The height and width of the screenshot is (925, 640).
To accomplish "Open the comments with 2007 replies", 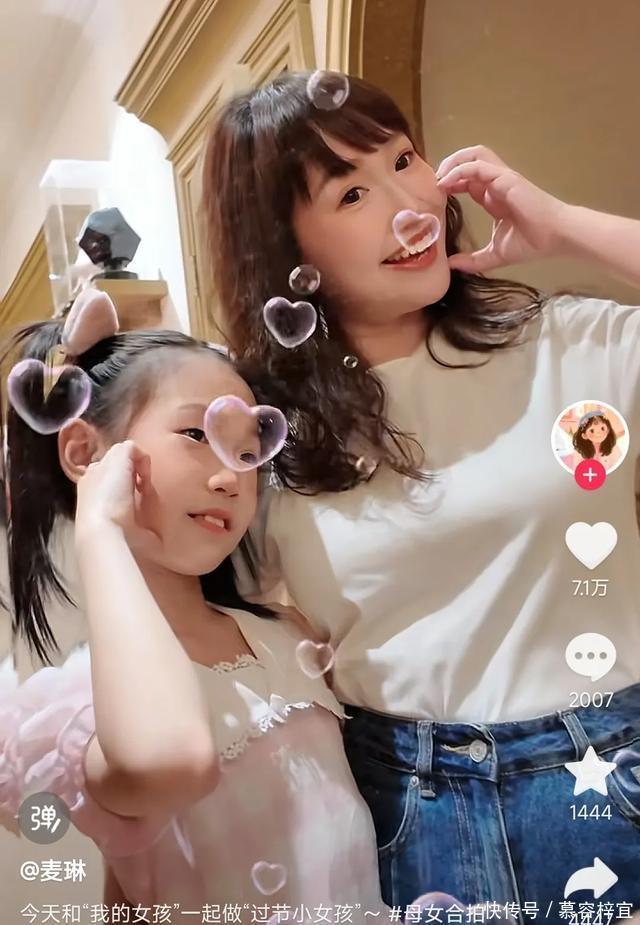I will click(x=590, y=657).
